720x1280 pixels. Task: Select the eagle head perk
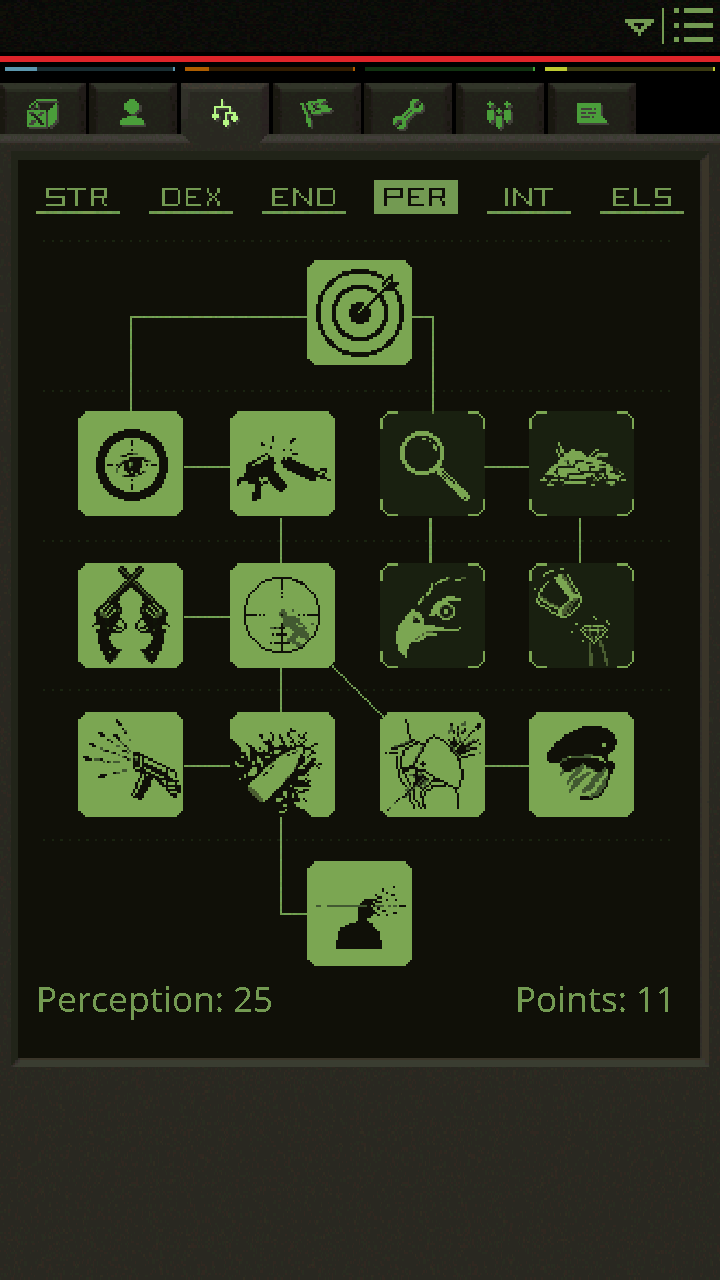tap(432, 615)
